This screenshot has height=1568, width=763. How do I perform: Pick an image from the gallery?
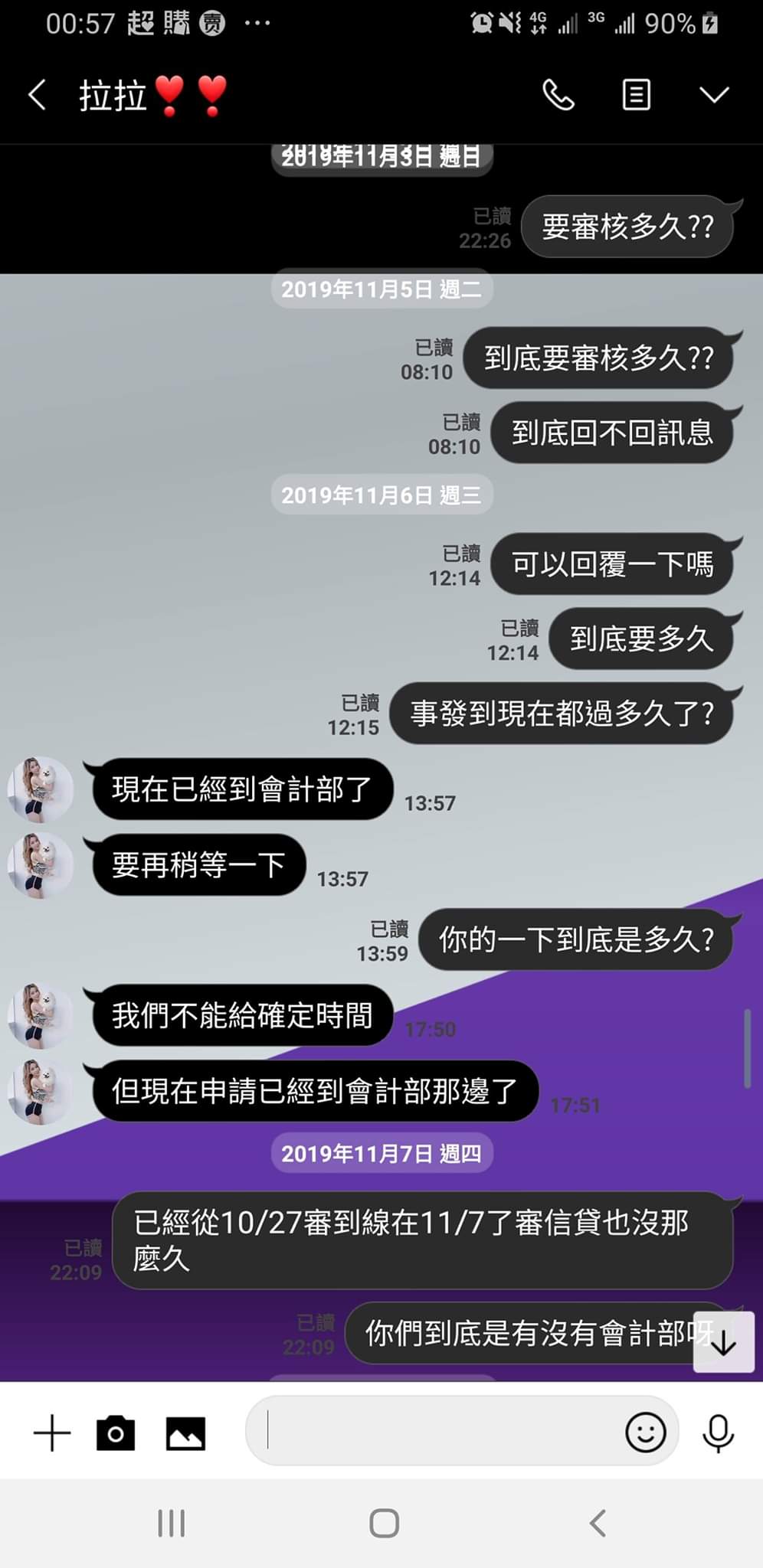185,1433
